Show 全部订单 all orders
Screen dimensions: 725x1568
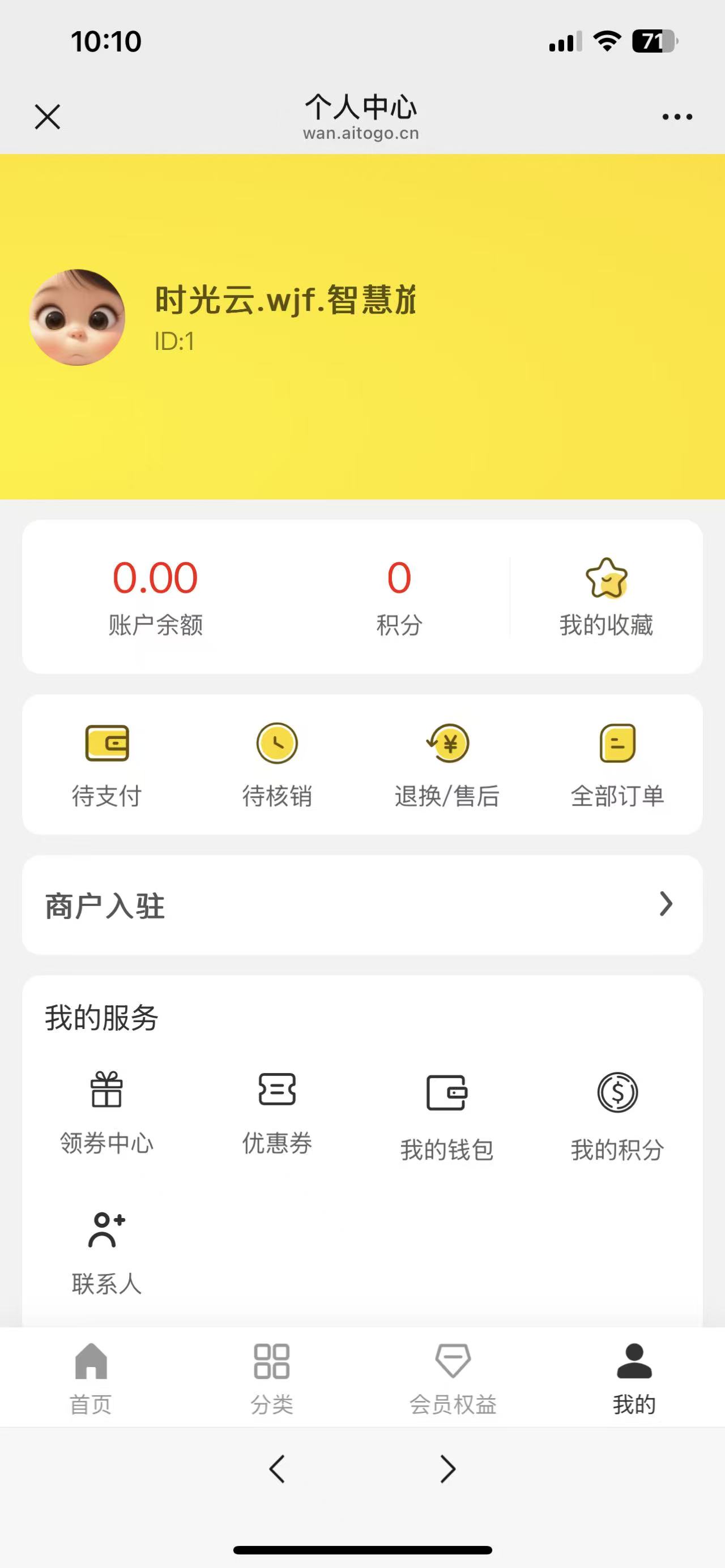pos(617,764)
